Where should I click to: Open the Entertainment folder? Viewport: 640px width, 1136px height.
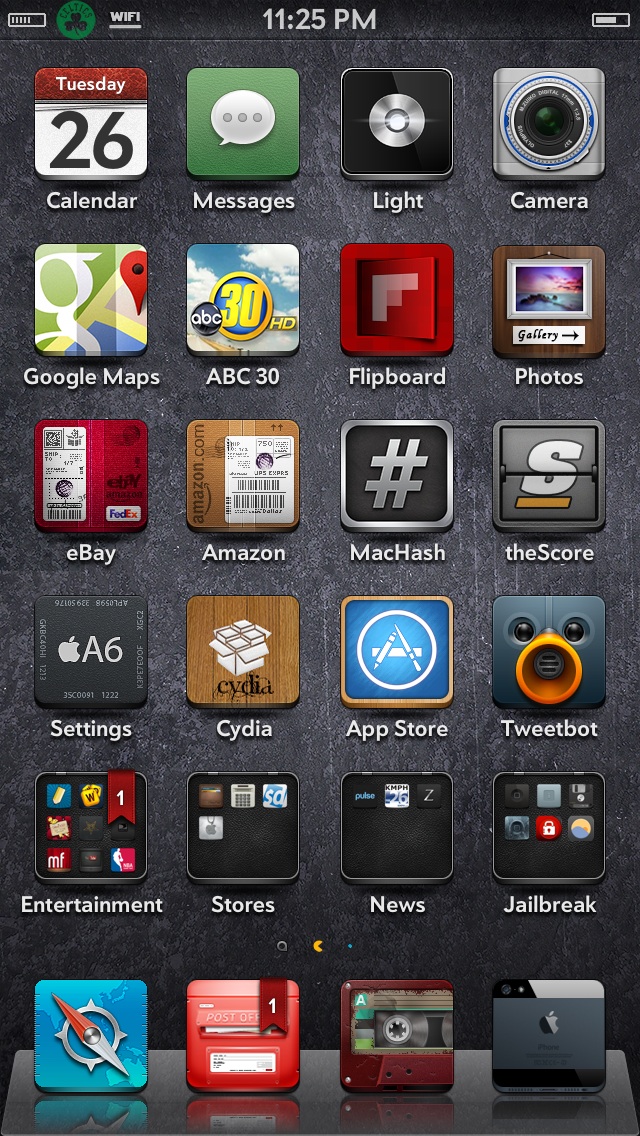(x=91, y=827)
